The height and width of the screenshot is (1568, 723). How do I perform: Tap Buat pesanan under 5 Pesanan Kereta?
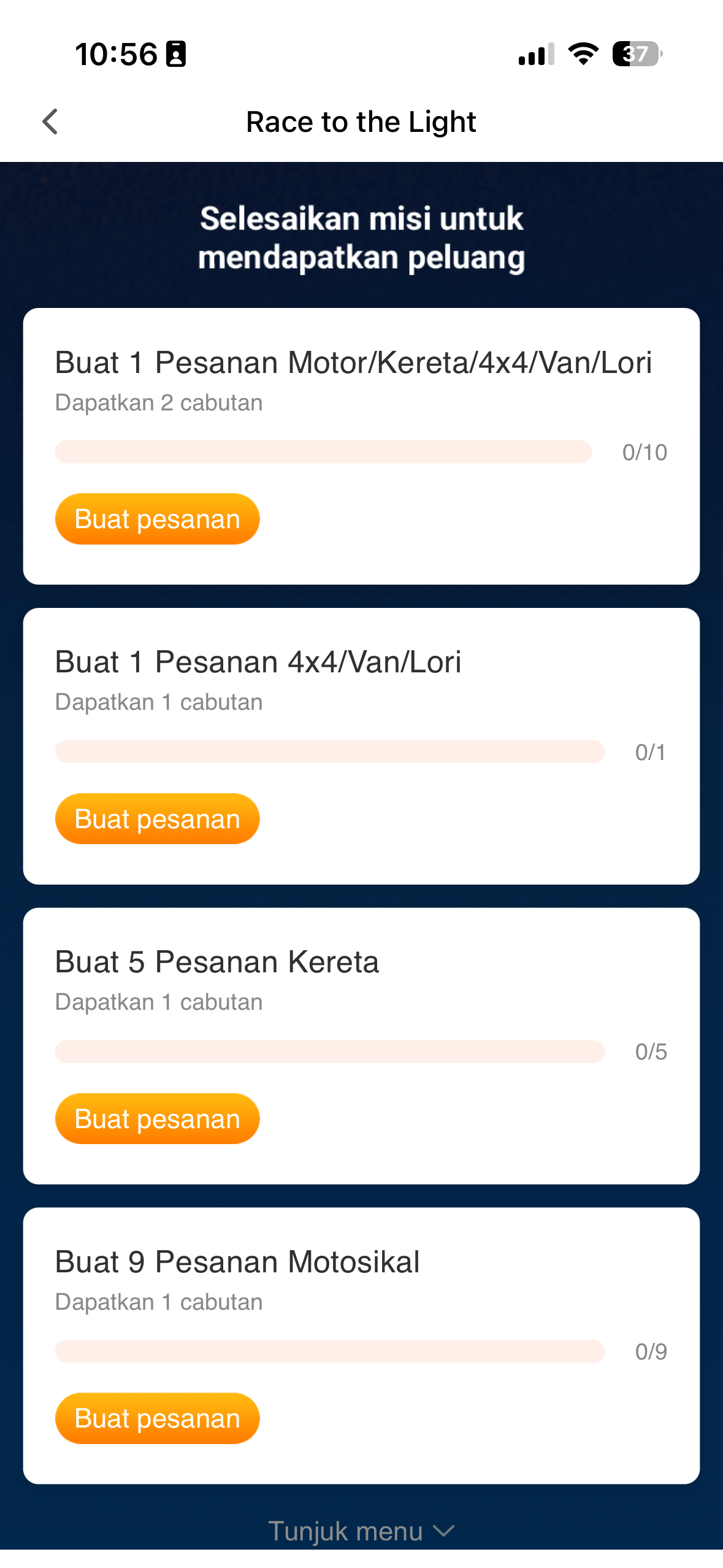tap(158, 1119)
